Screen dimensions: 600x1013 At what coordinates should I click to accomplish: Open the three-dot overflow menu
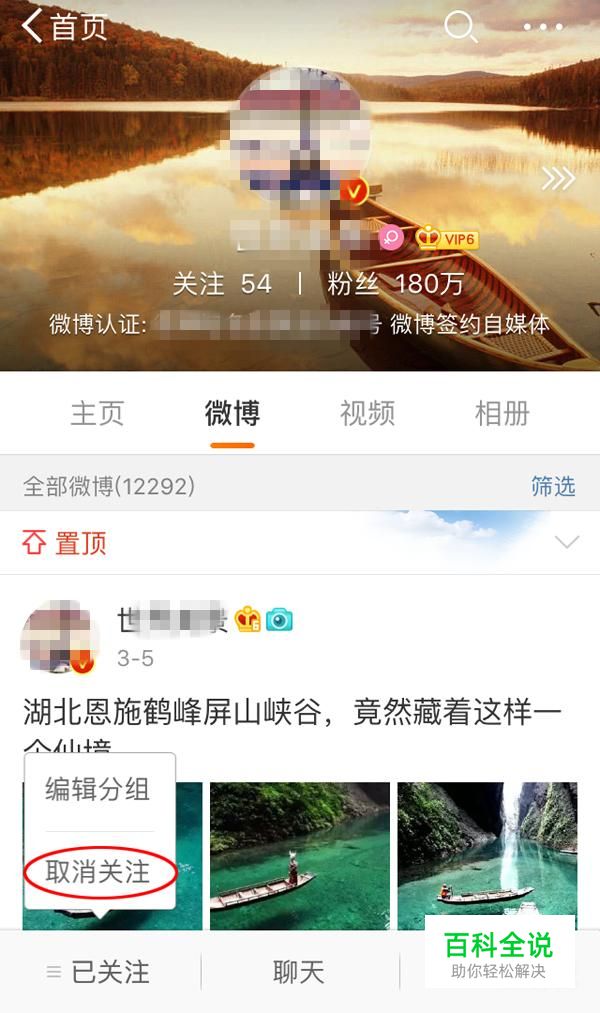click(543, 27)
